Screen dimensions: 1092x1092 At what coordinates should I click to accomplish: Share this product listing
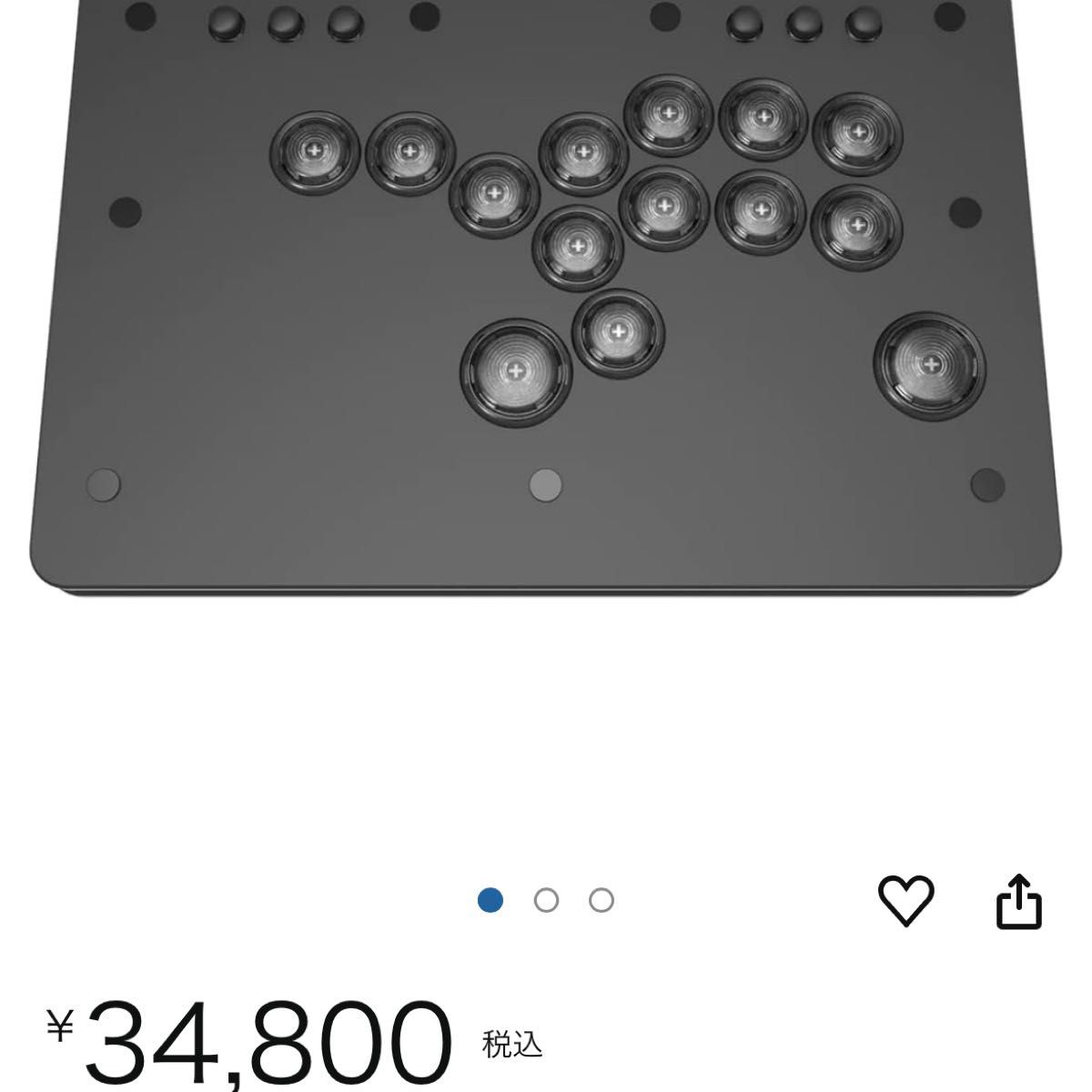(1018, 901)
